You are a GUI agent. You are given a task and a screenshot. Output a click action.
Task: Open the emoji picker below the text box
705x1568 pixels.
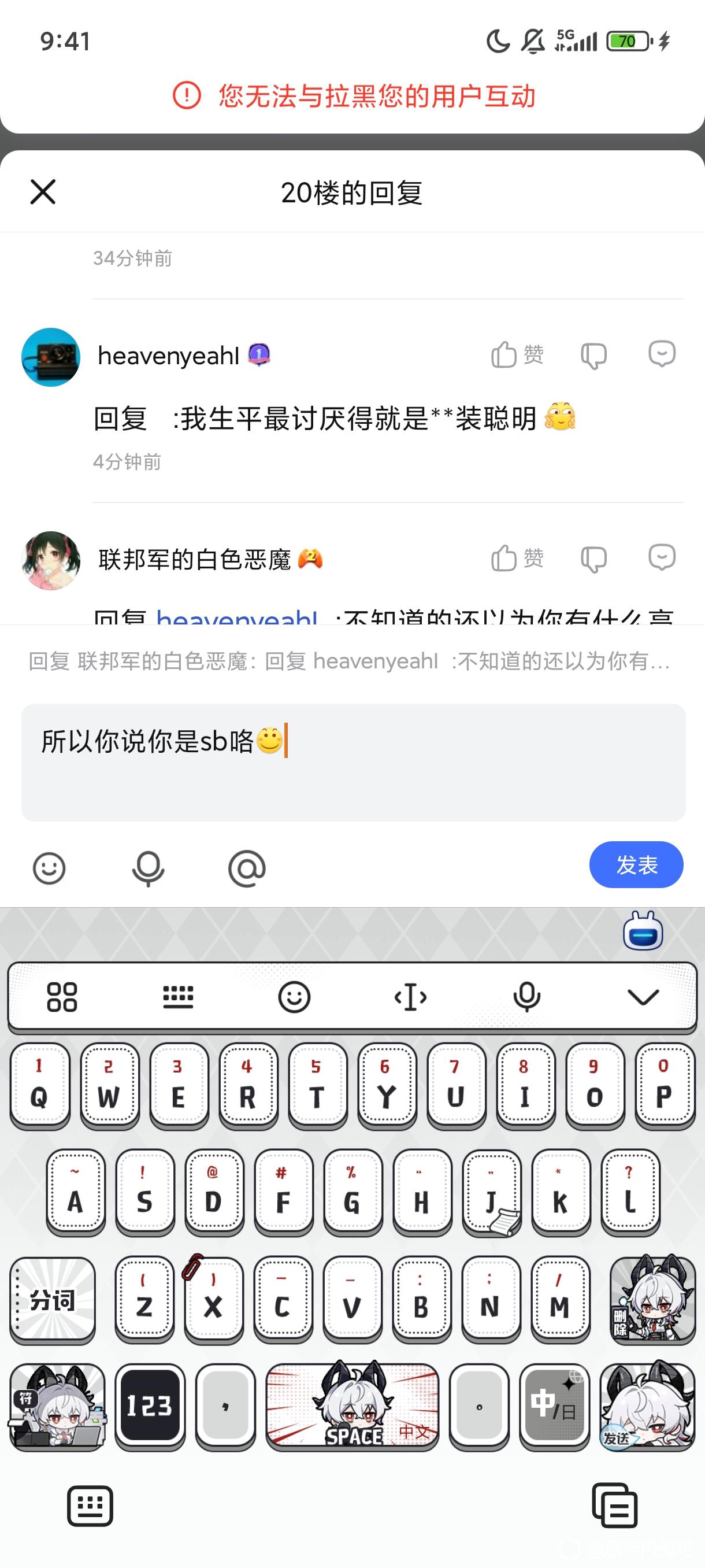49,868
